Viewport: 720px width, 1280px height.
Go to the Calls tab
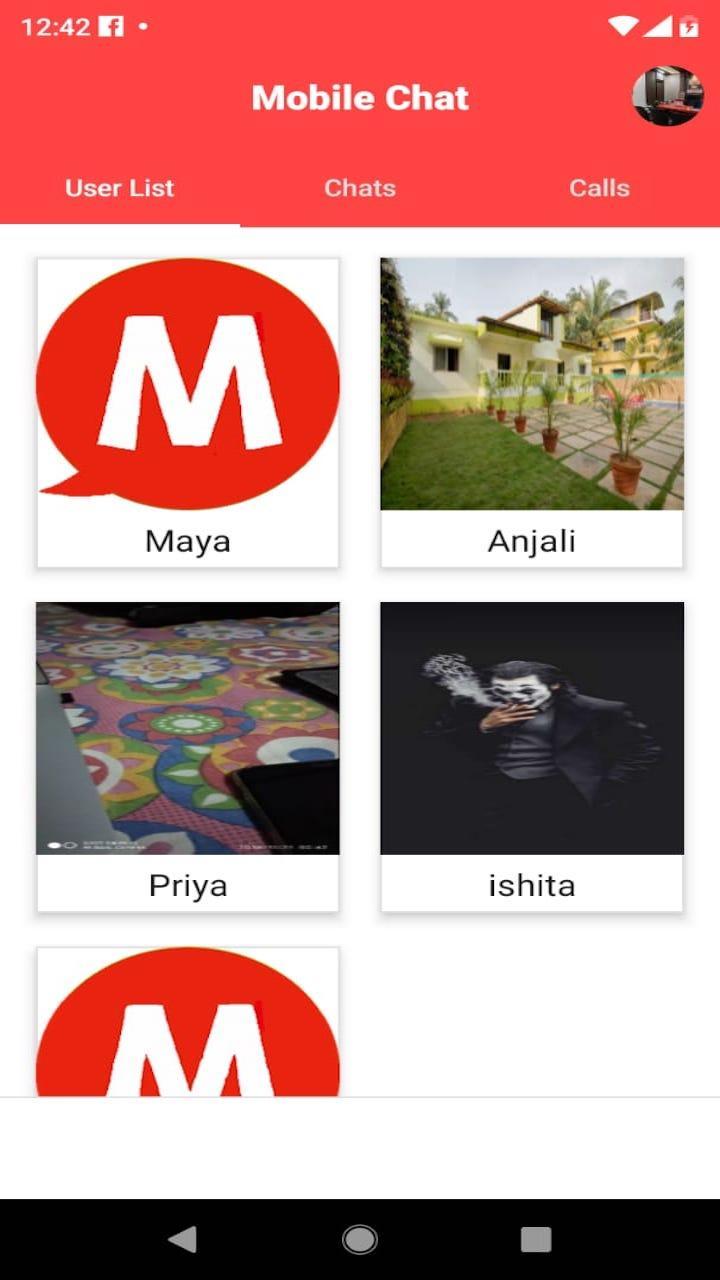(599, 188)
